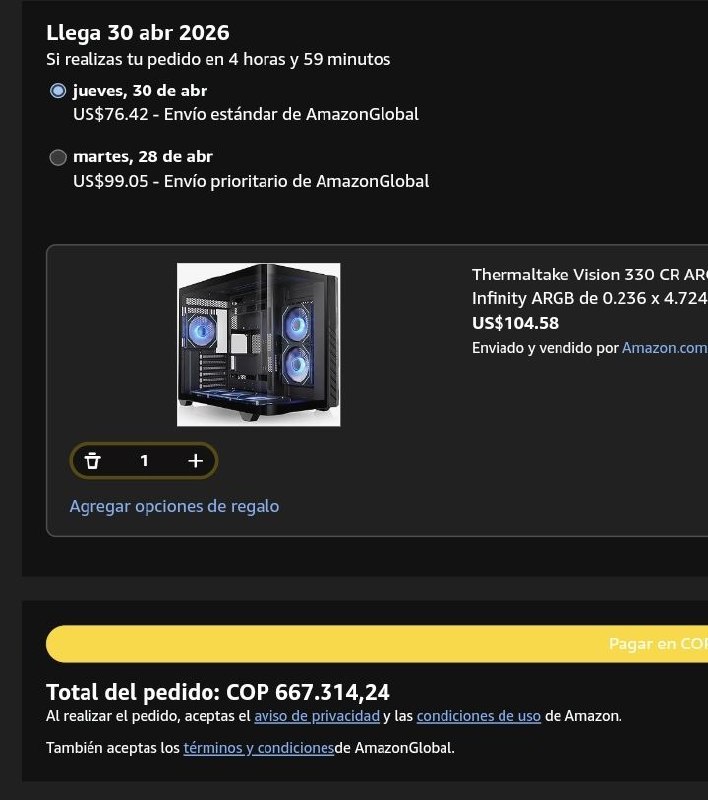Open the Thermaltake case product image
708x800 pixels.
coord(258,344)
